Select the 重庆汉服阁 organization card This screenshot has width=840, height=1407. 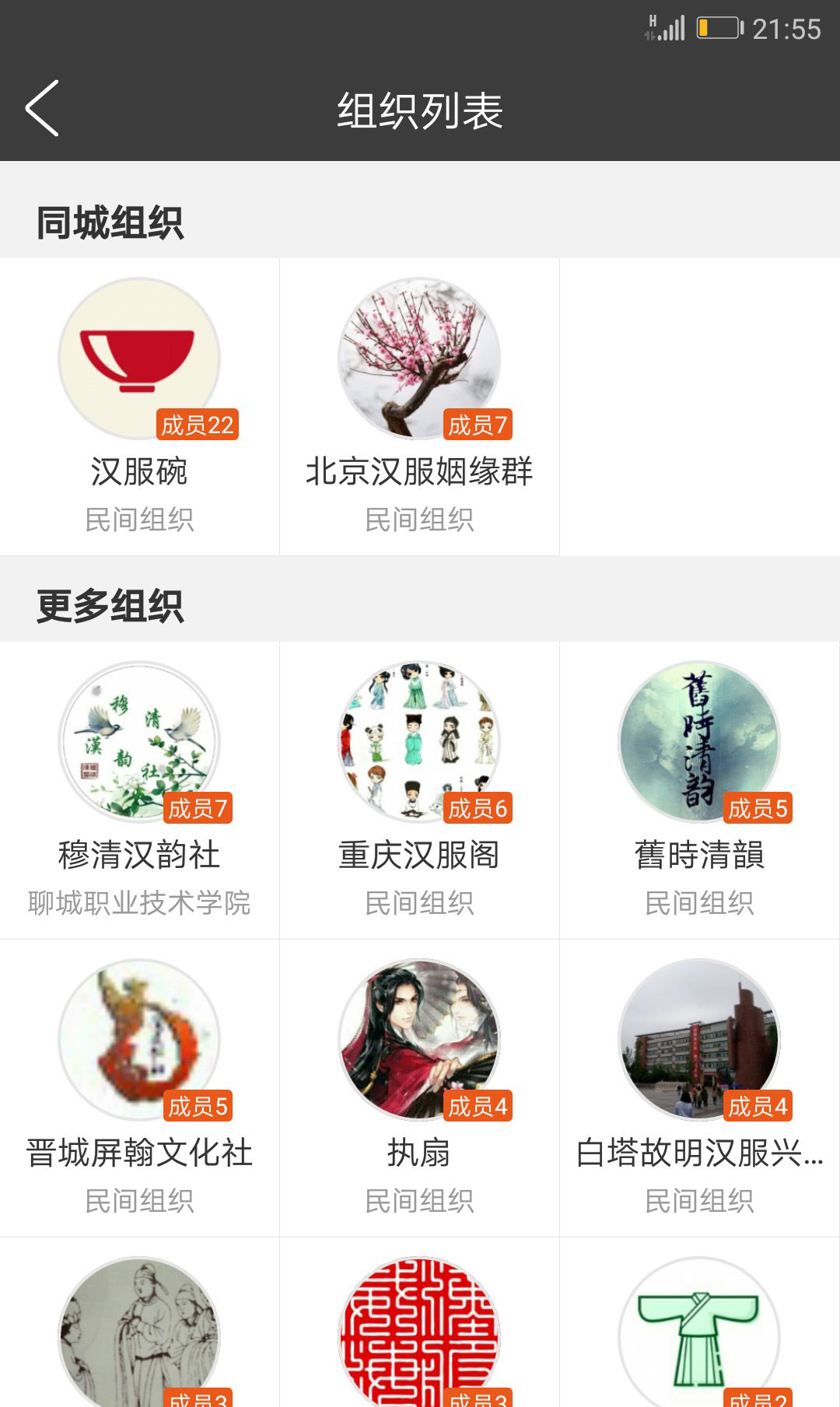tap(419, 789)
